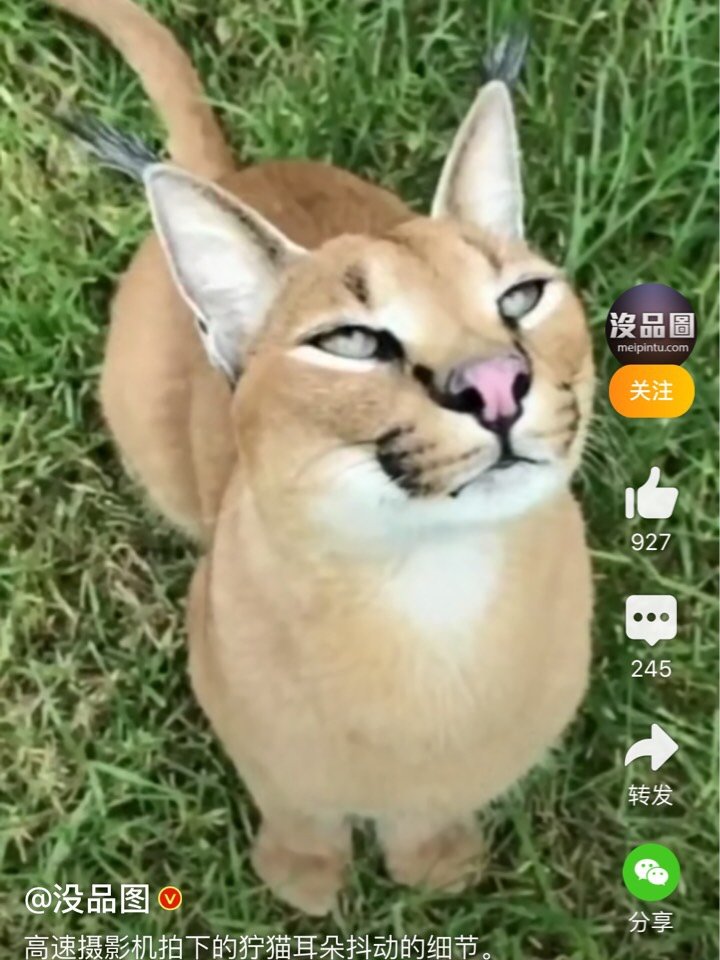
Task: Like this video with the thumbs-up icon
Action: [651, 494]
